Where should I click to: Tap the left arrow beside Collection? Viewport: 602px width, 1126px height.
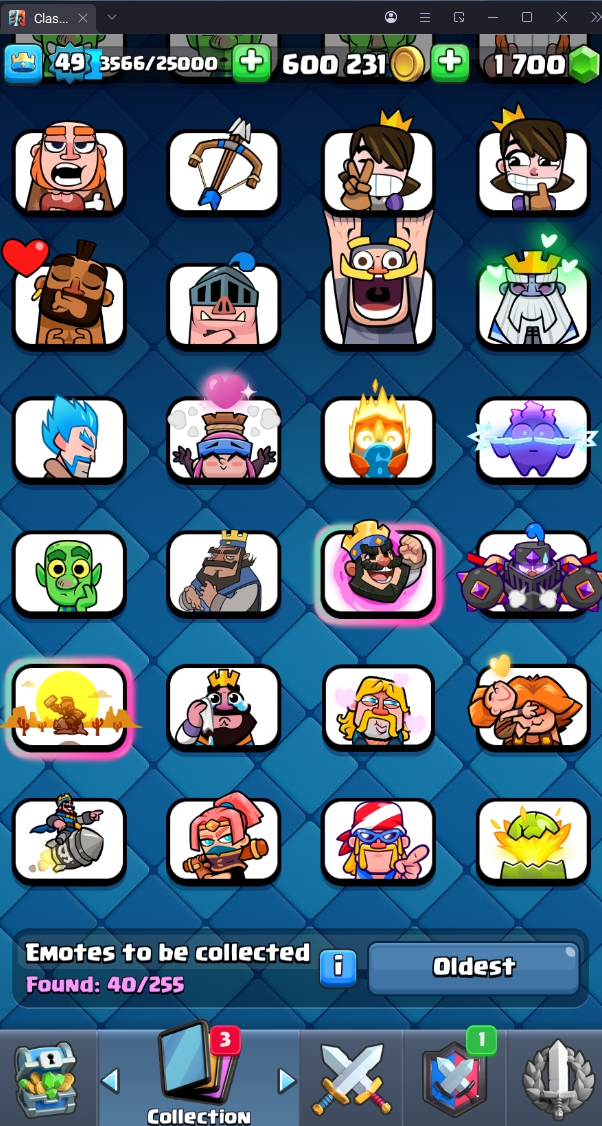coord(111,1080)
